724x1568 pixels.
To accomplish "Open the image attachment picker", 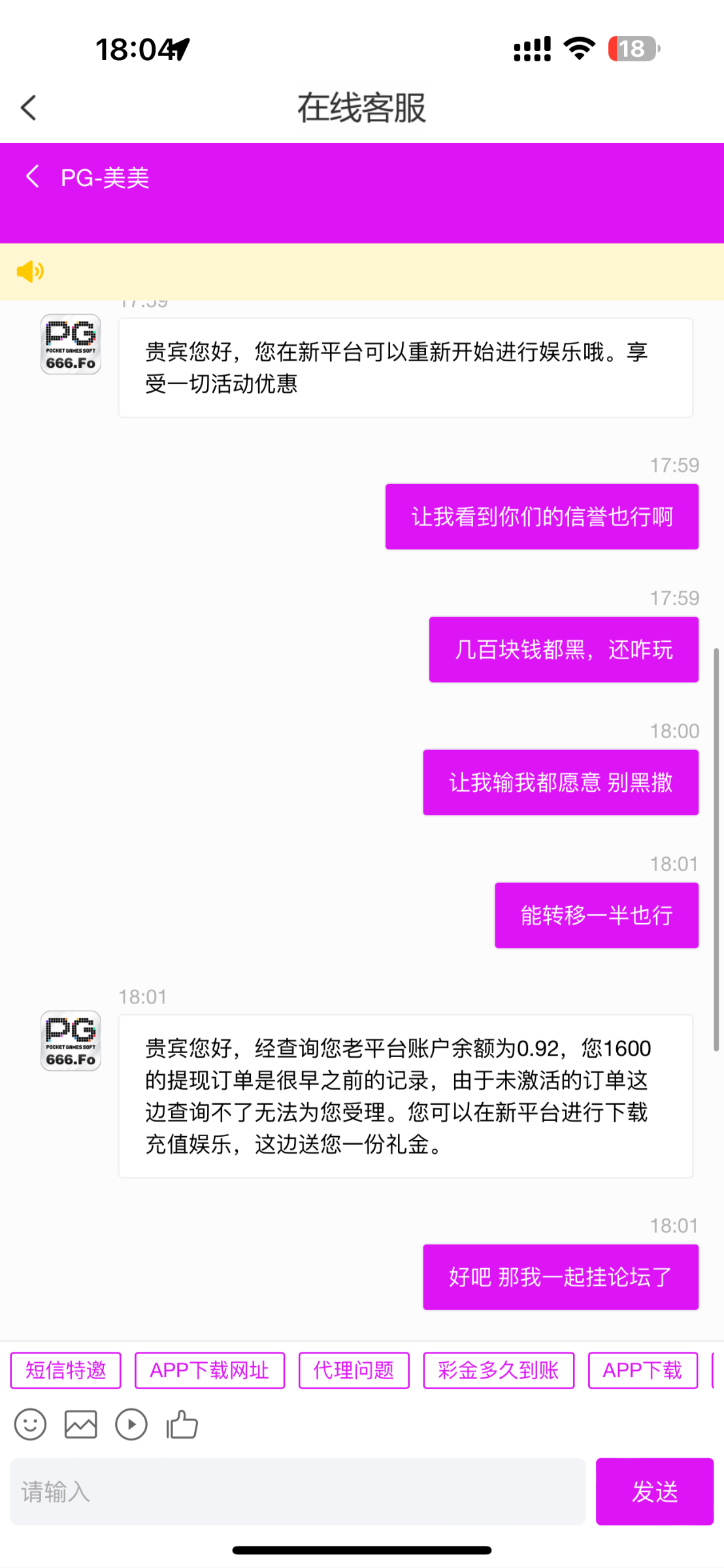I will tap(80, 1424).
